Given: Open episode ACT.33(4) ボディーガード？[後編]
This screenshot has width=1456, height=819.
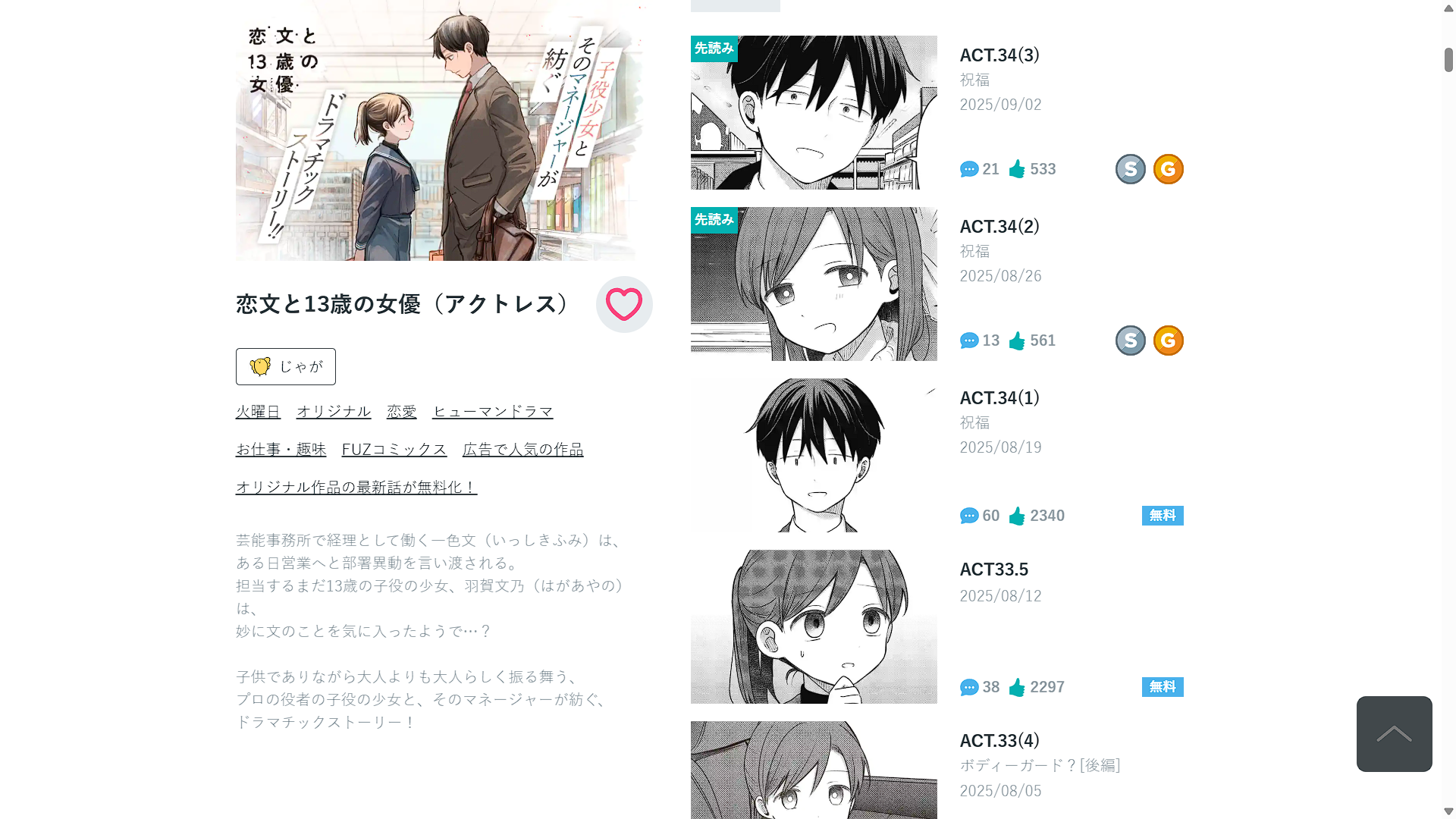Looking at the screenshot, I should 813,770.
